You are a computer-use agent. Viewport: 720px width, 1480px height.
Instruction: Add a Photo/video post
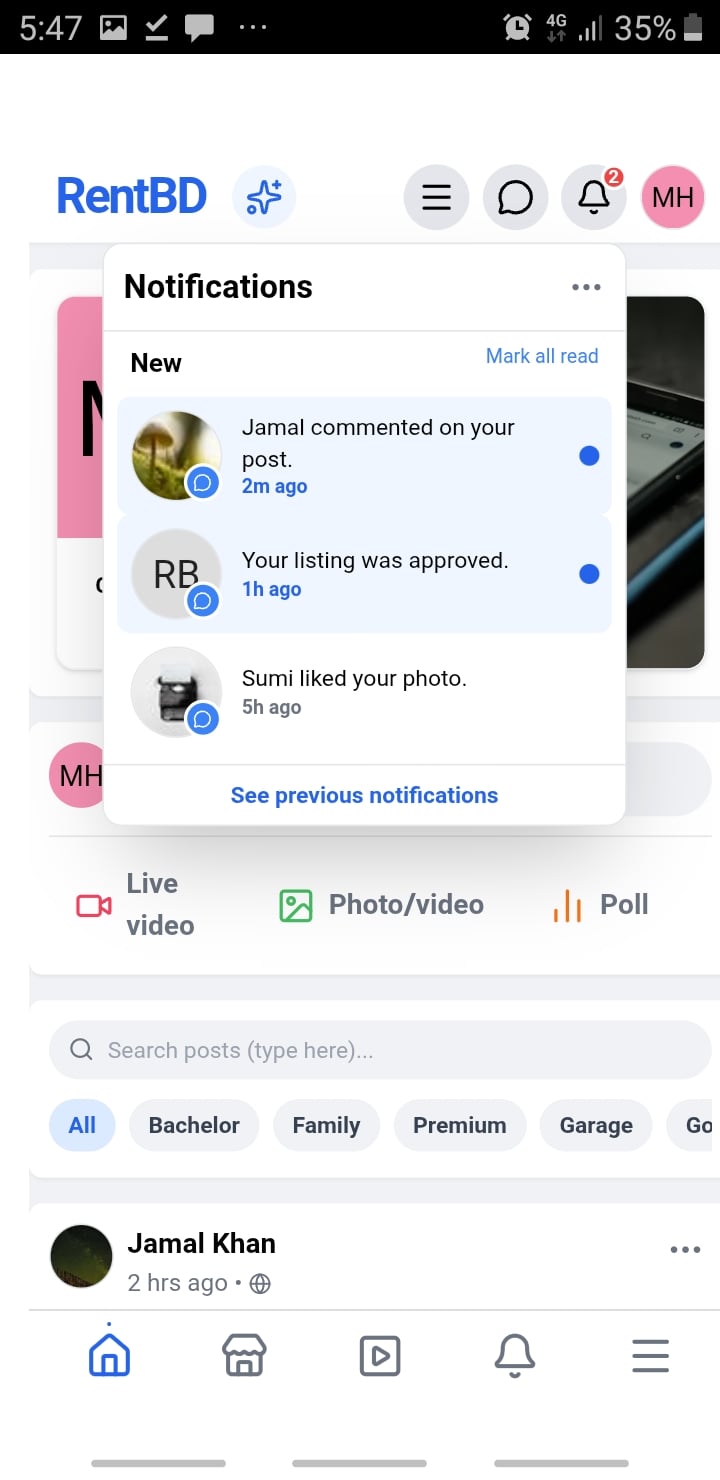(x=381, y=904)
